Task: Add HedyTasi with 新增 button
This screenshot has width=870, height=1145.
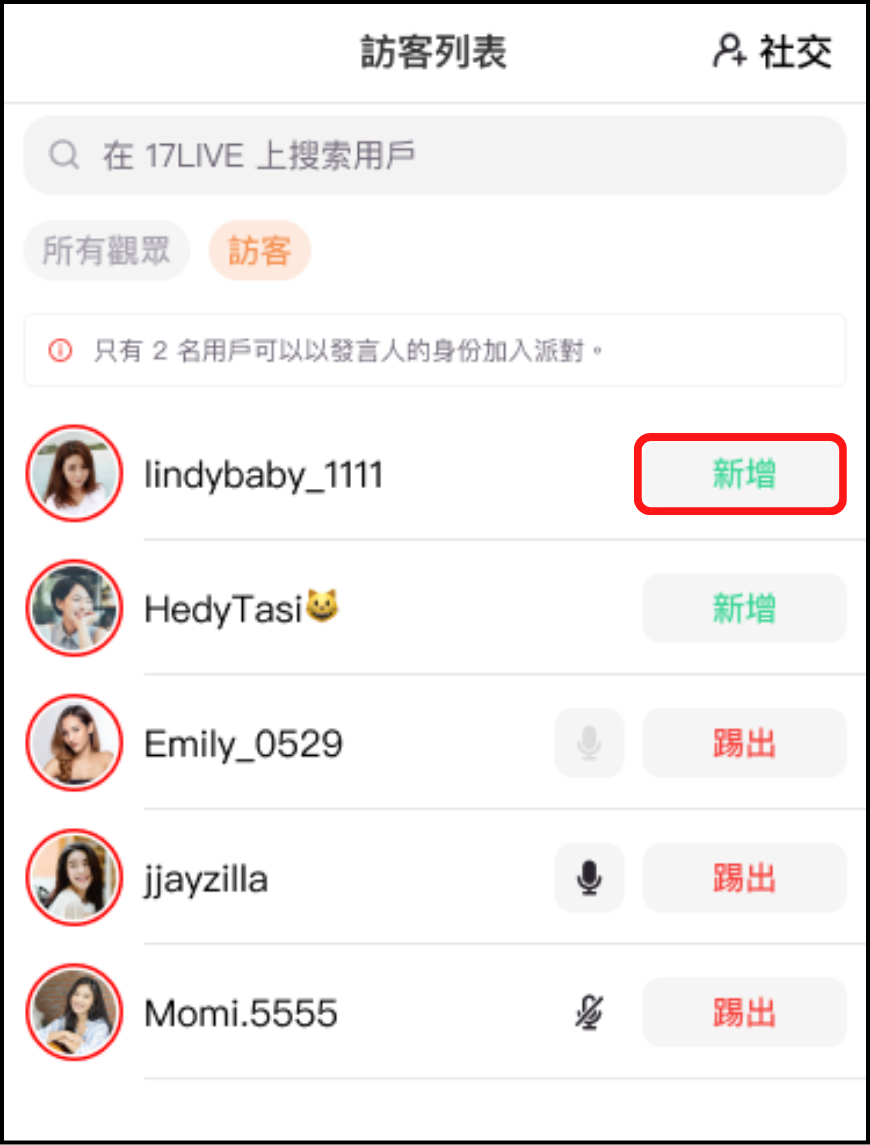Action: click(x=743, y=608)
